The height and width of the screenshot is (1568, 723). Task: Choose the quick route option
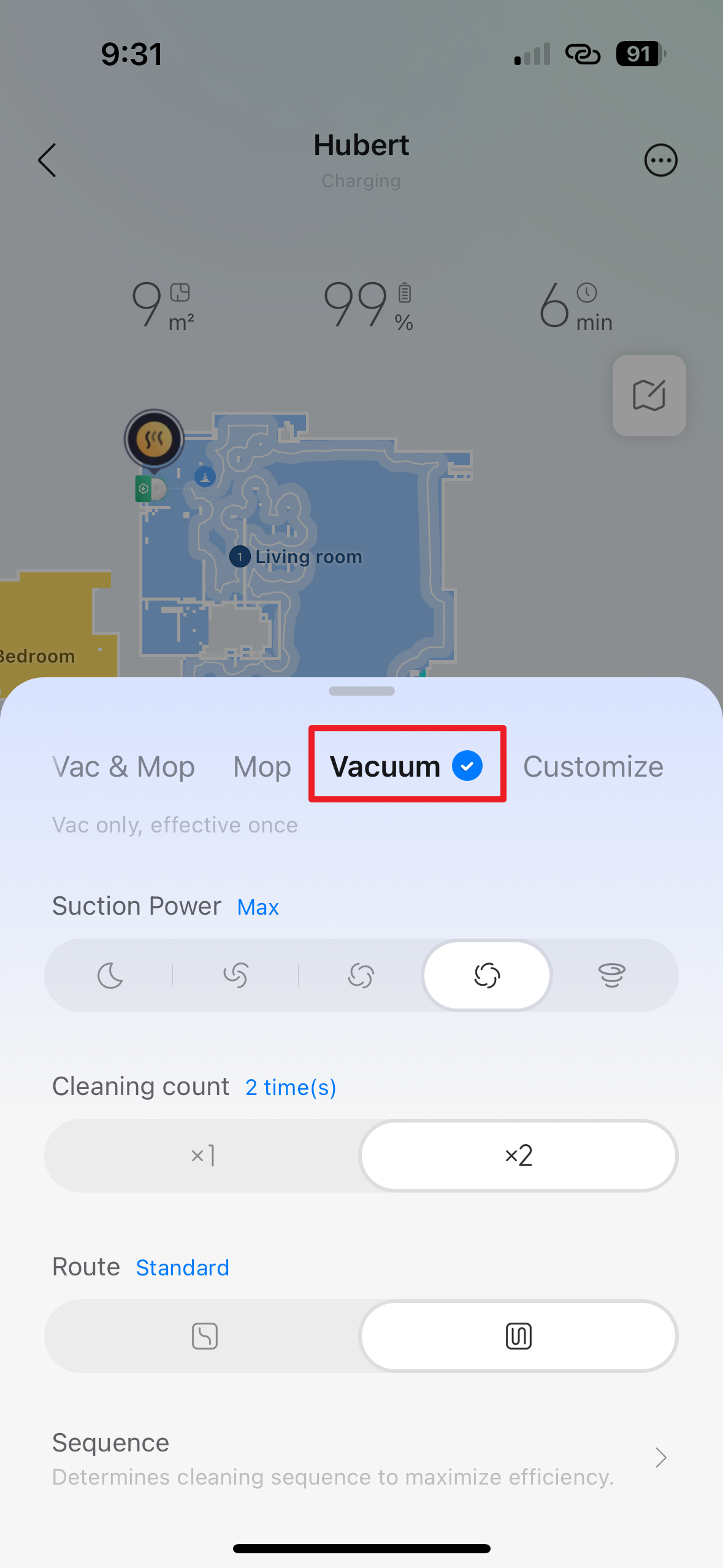pyautogui.click(x=204, y=1336)
